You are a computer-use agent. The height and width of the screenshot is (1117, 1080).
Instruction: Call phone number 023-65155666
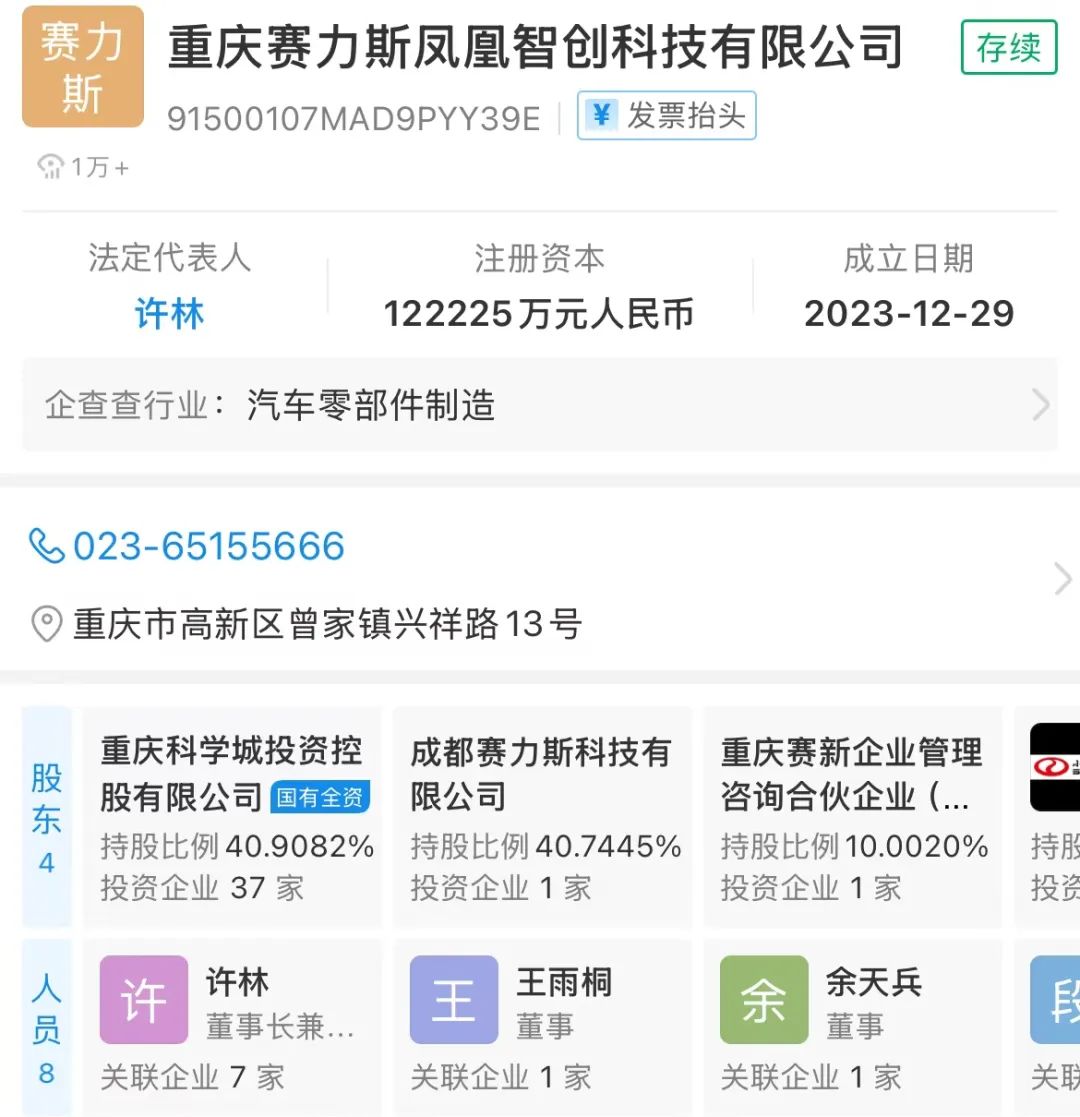(208, 547)
